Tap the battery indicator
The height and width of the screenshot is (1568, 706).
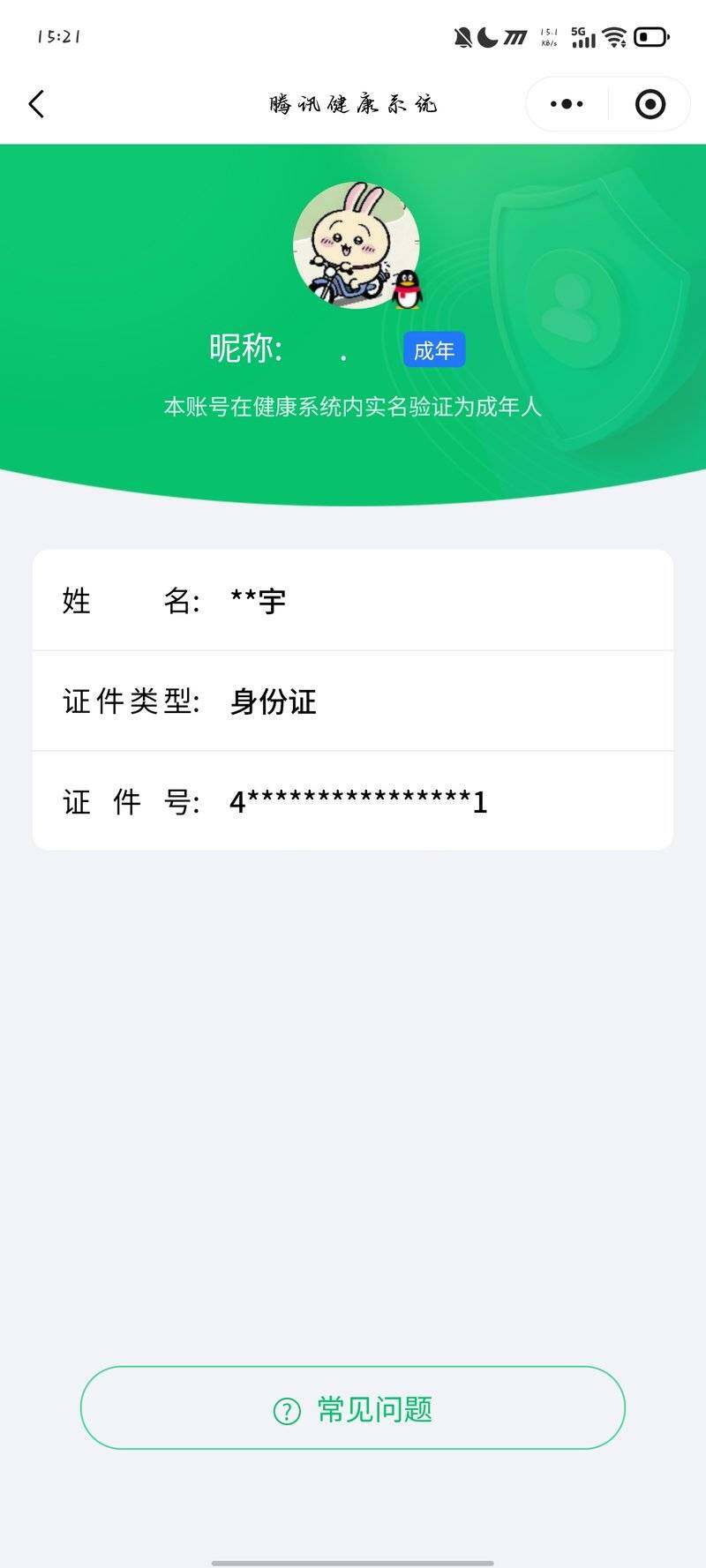click(x=653, y=37)
